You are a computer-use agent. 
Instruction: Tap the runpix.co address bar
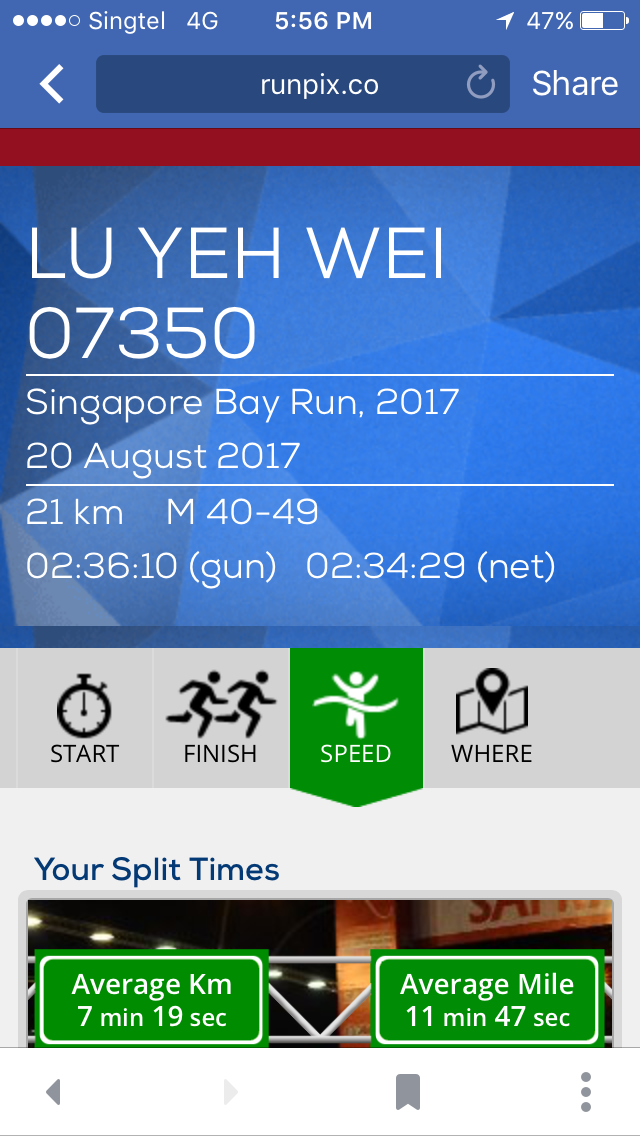click(x=303, y=84)
